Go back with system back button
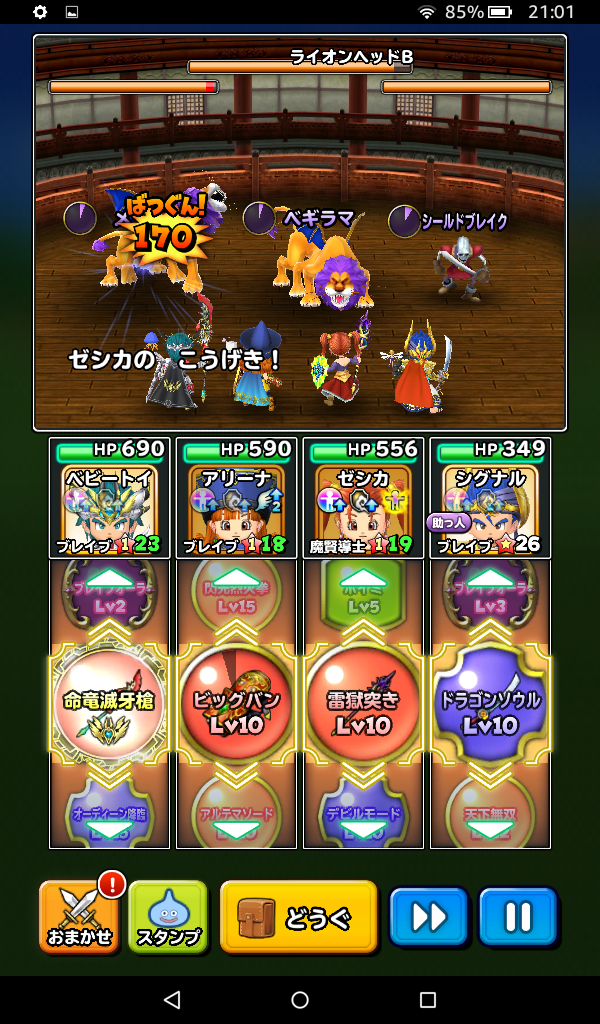This screenshot has width=600, height=1024. 172,1000
